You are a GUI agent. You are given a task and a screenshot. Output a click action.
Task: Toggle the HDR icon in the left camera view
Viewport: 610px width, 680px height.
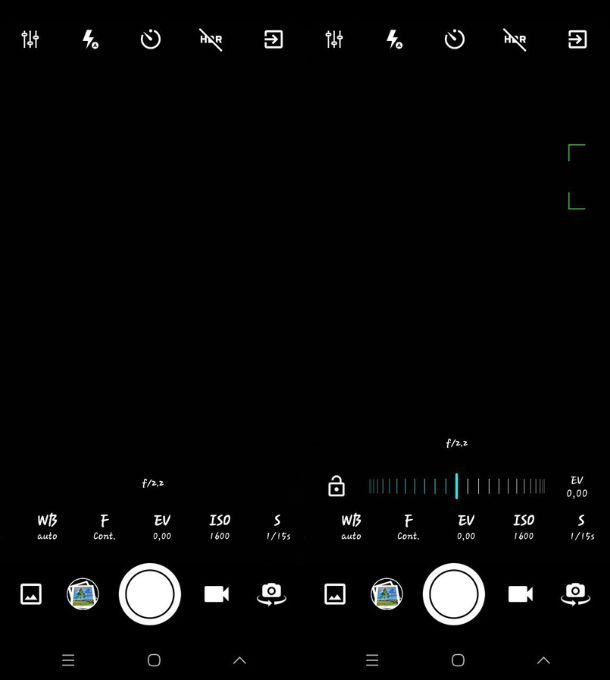210,40
